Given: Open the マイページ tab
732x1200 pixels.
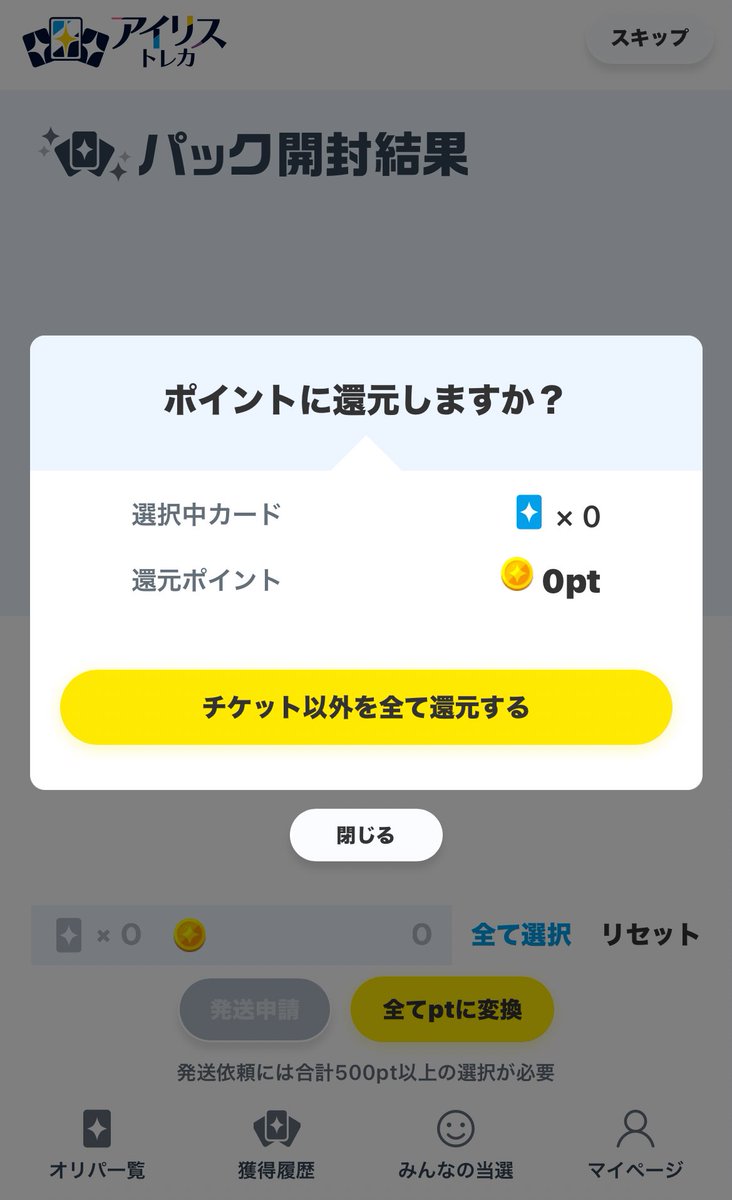Looking at the screenshot, I should click(x=635, y=1144).
